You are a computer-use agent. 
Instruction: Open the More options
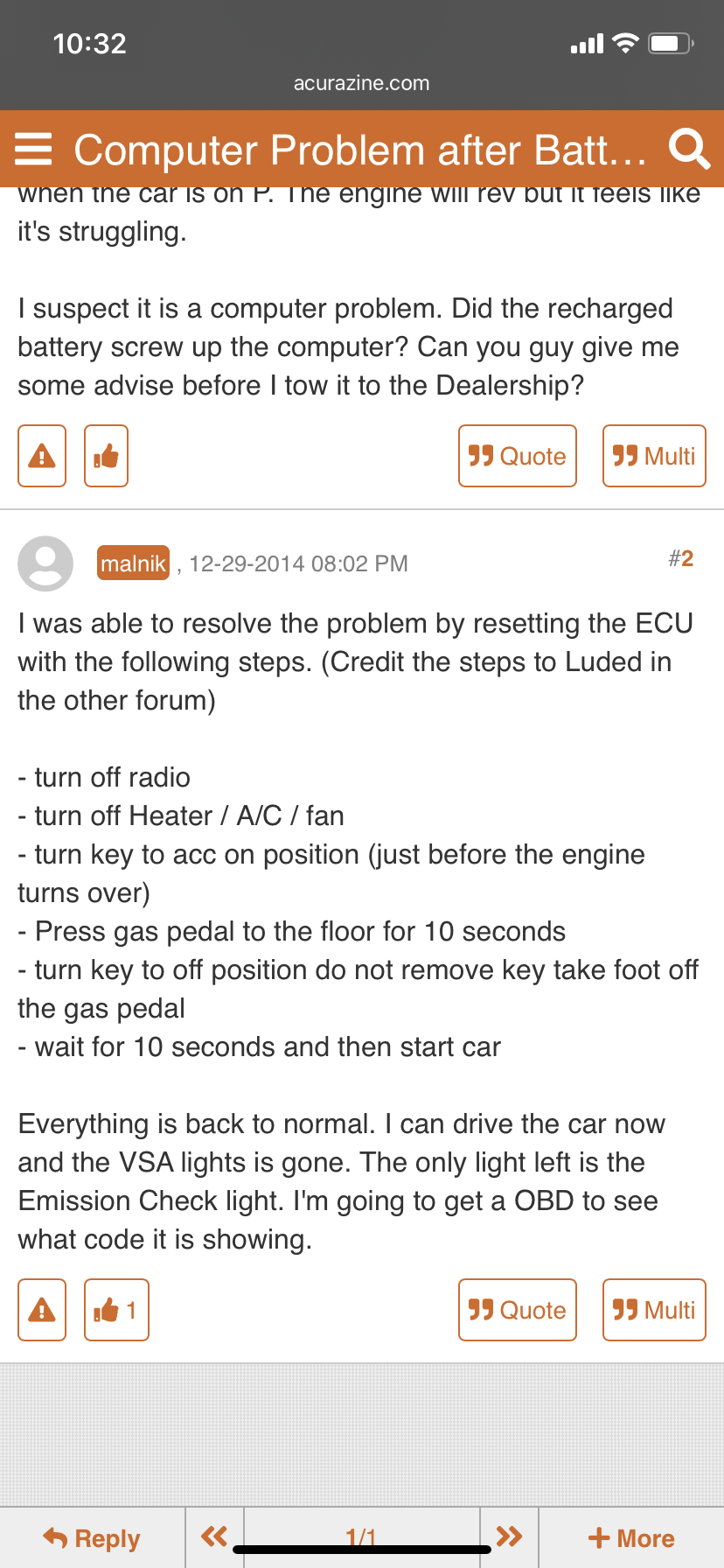[x=631, y=1537]
